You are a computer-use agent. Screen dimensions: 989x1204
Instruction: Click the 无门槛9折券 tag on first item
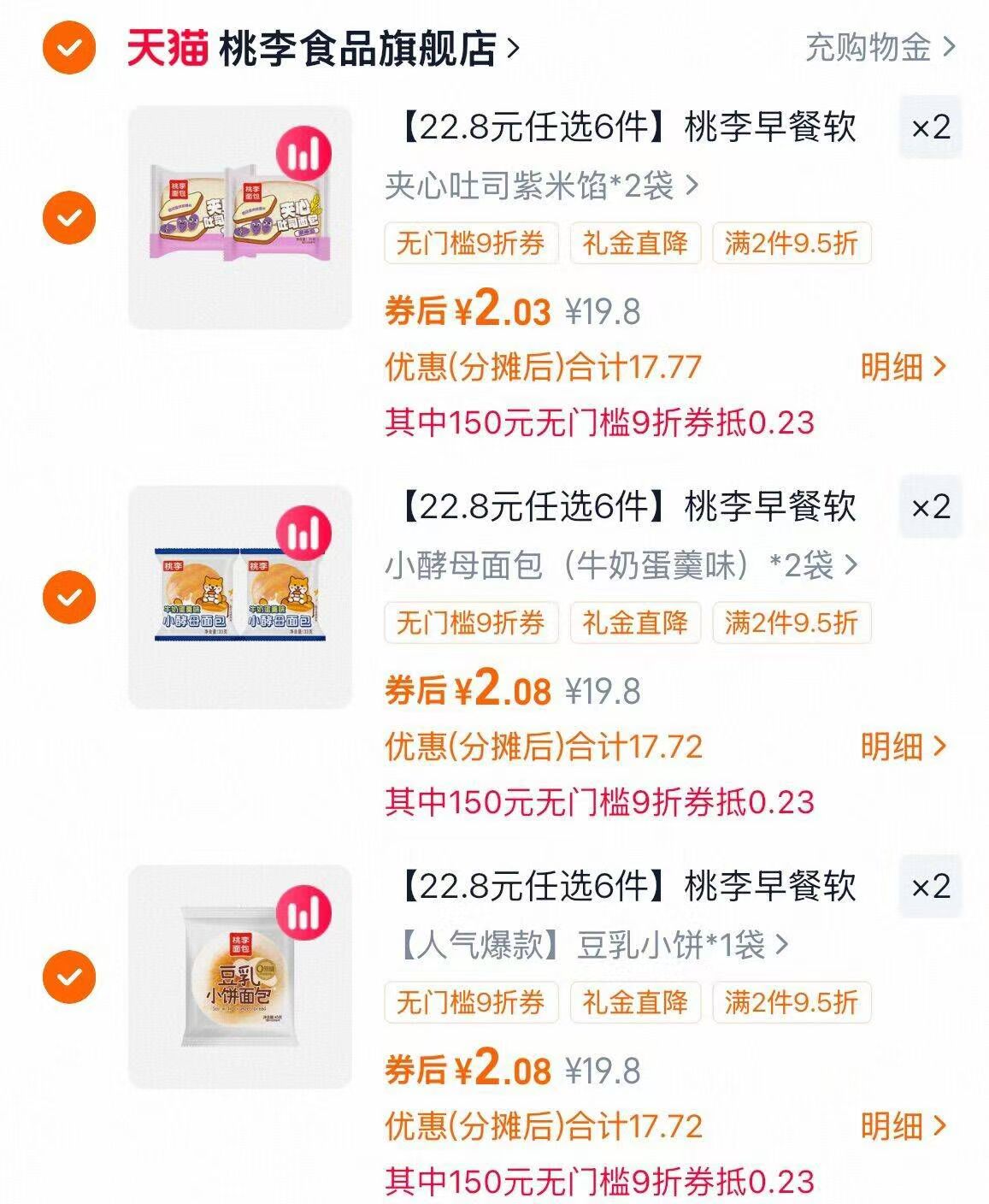click(x=469, y=245)
